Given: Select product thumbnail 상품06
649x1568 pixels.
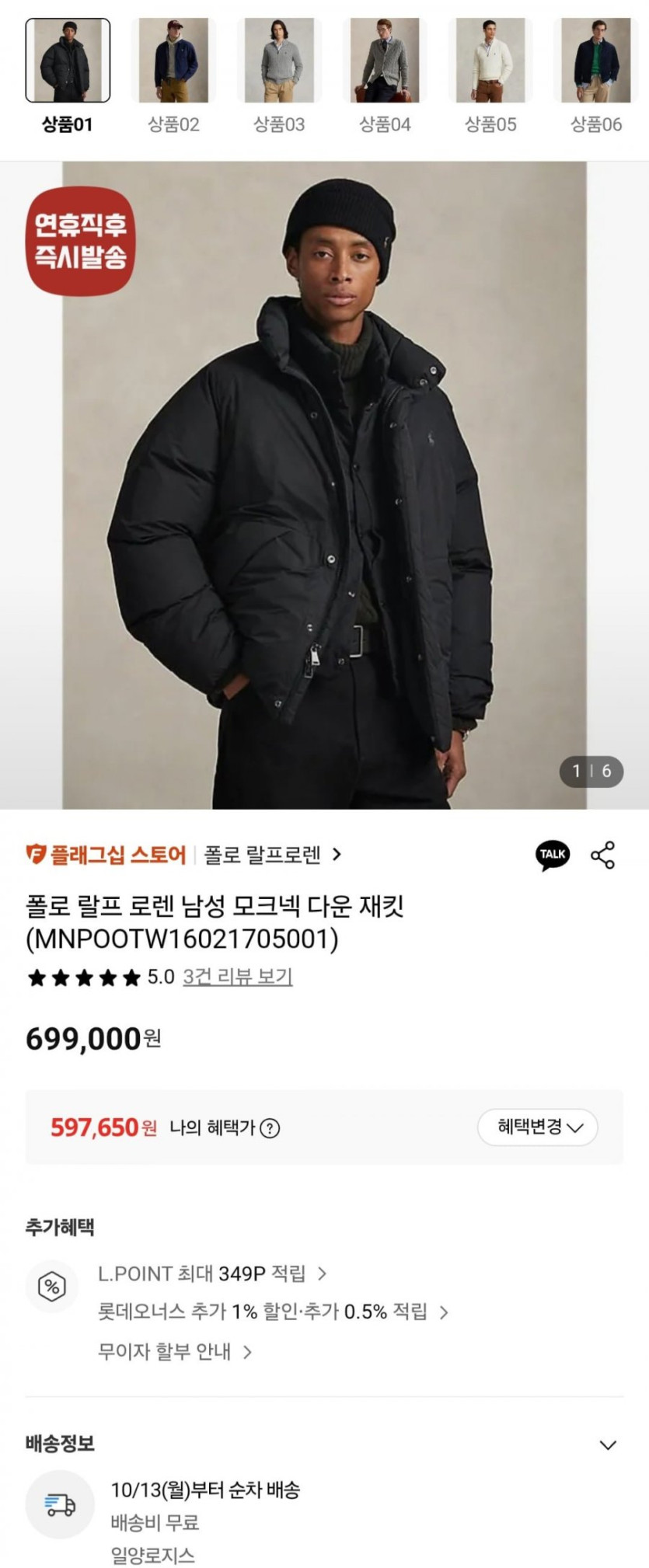Looking at the screenshot, I should tap(596, 61).
